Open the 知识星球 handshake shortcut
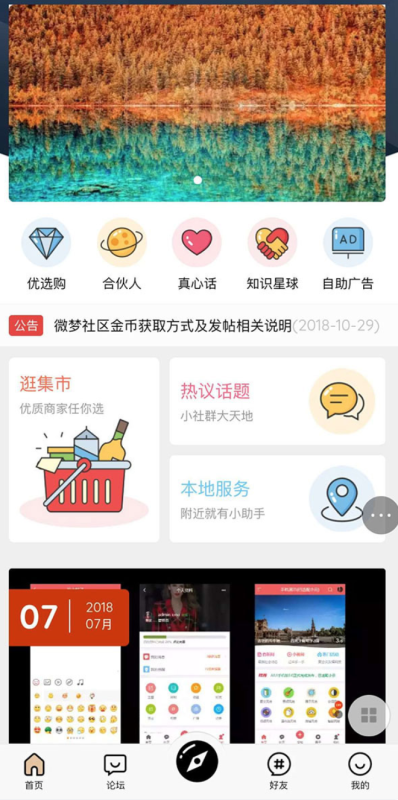The height and width of the screenshot is (800, 398). [x=272, y=254]
